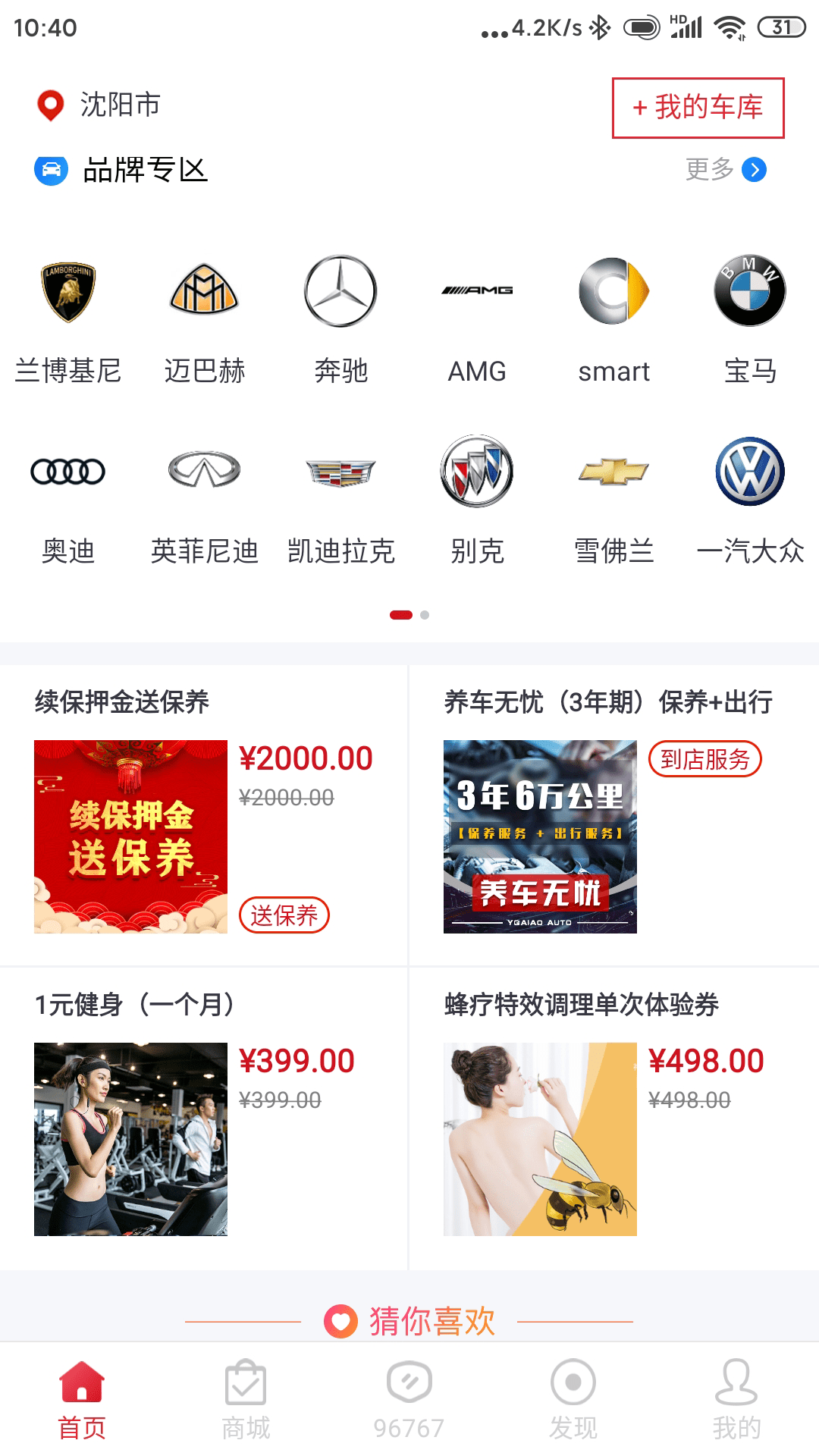The height and width of the screenshot is (1456, 819).
Task: Tap the Volkswagen 一汽大众 icon
Action: (749, 472)
